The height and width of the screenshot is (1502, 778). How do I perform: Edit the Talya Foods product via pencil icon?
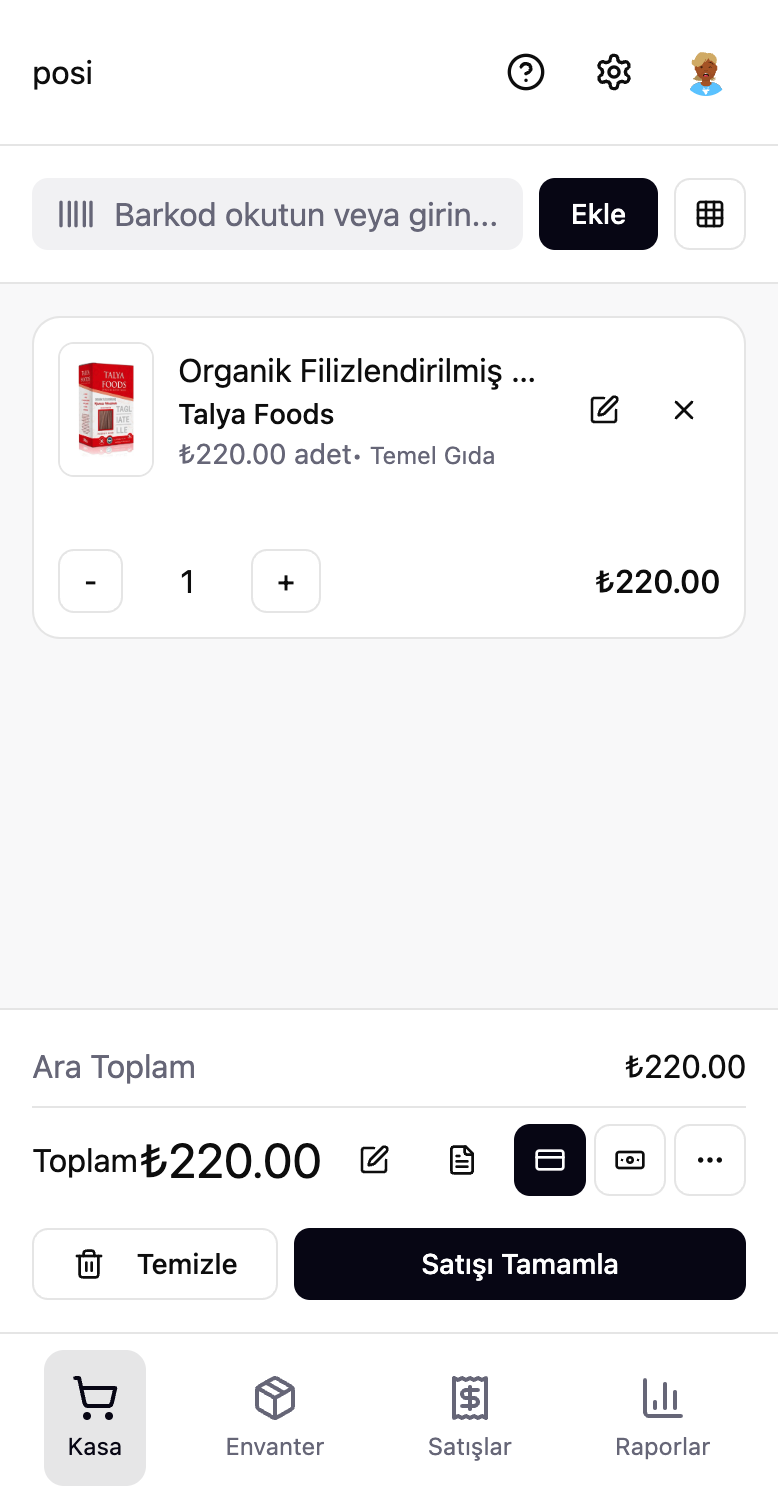(604, 410)
